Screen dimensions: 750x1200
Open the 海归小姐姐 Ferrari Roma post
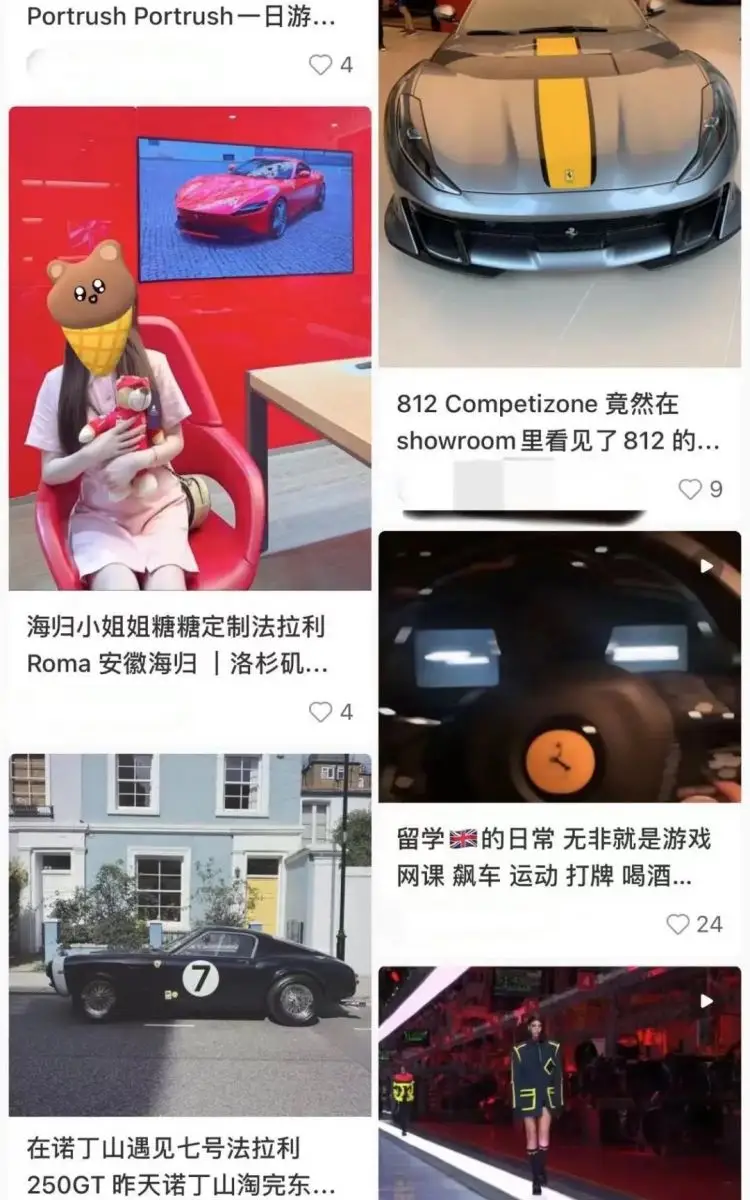click(x=190, y=348)
